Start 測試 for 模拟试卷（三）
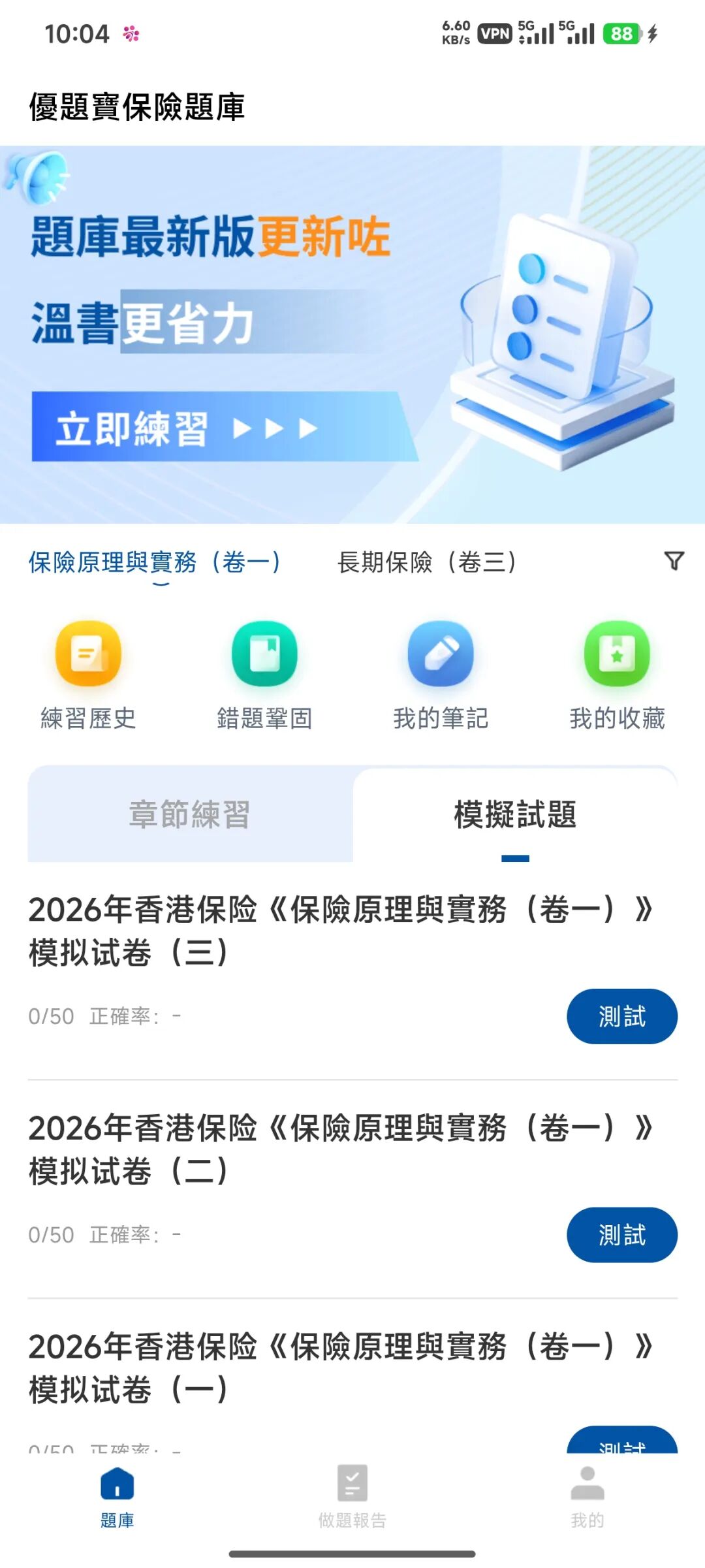705x1568 pixels. point(621,1016)
